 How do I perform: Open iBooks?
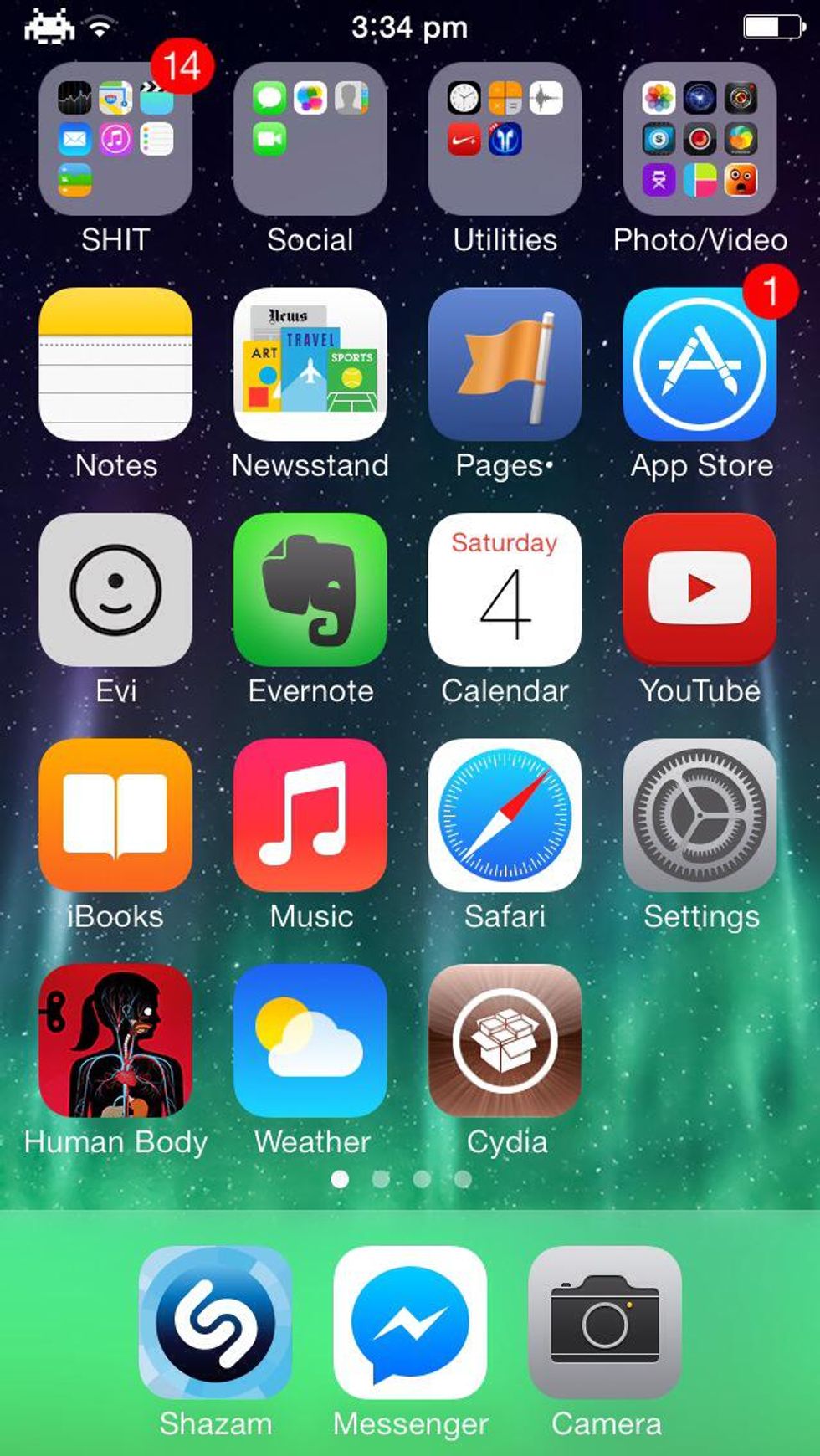115,815
